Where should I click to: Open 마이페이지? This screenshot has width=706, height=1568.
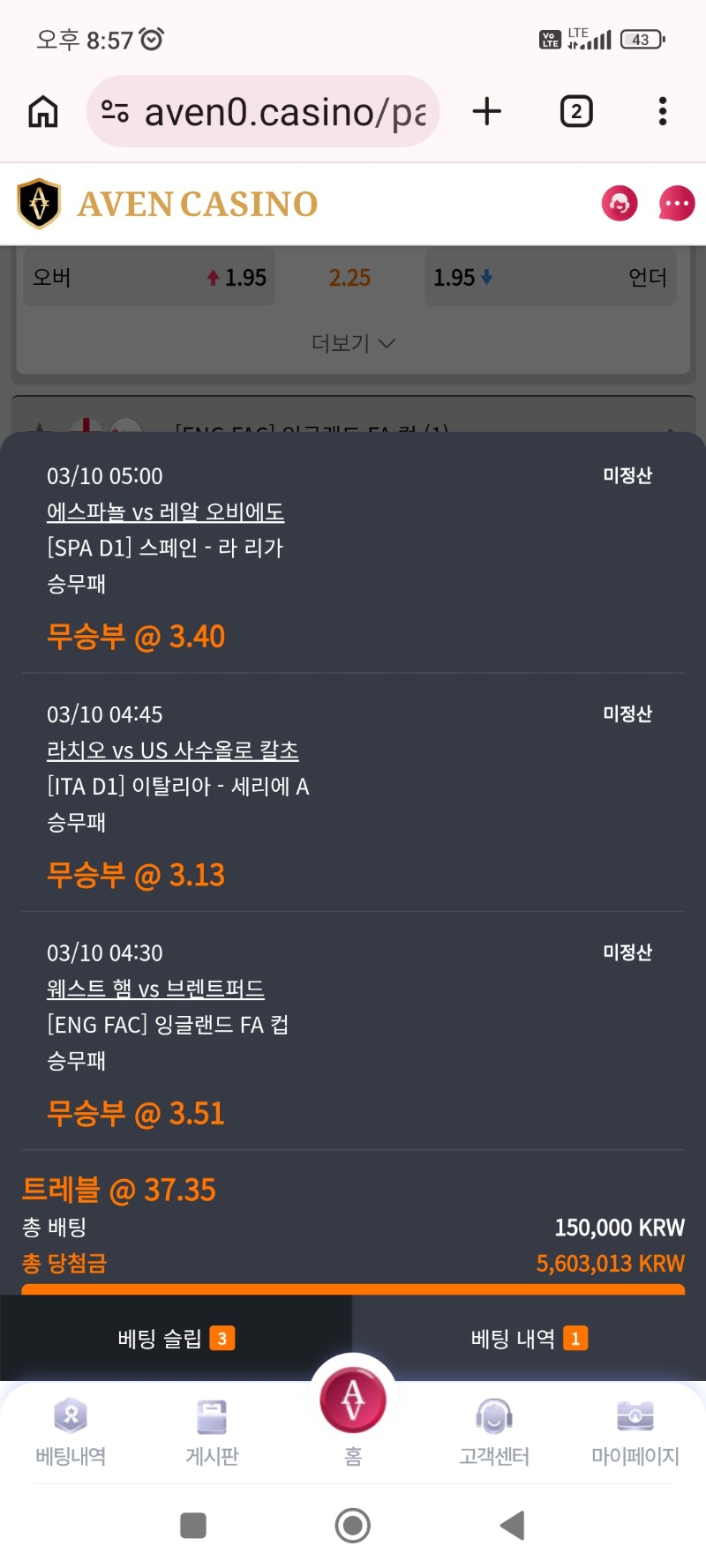pyautogui.click(x=635, y=1432)
